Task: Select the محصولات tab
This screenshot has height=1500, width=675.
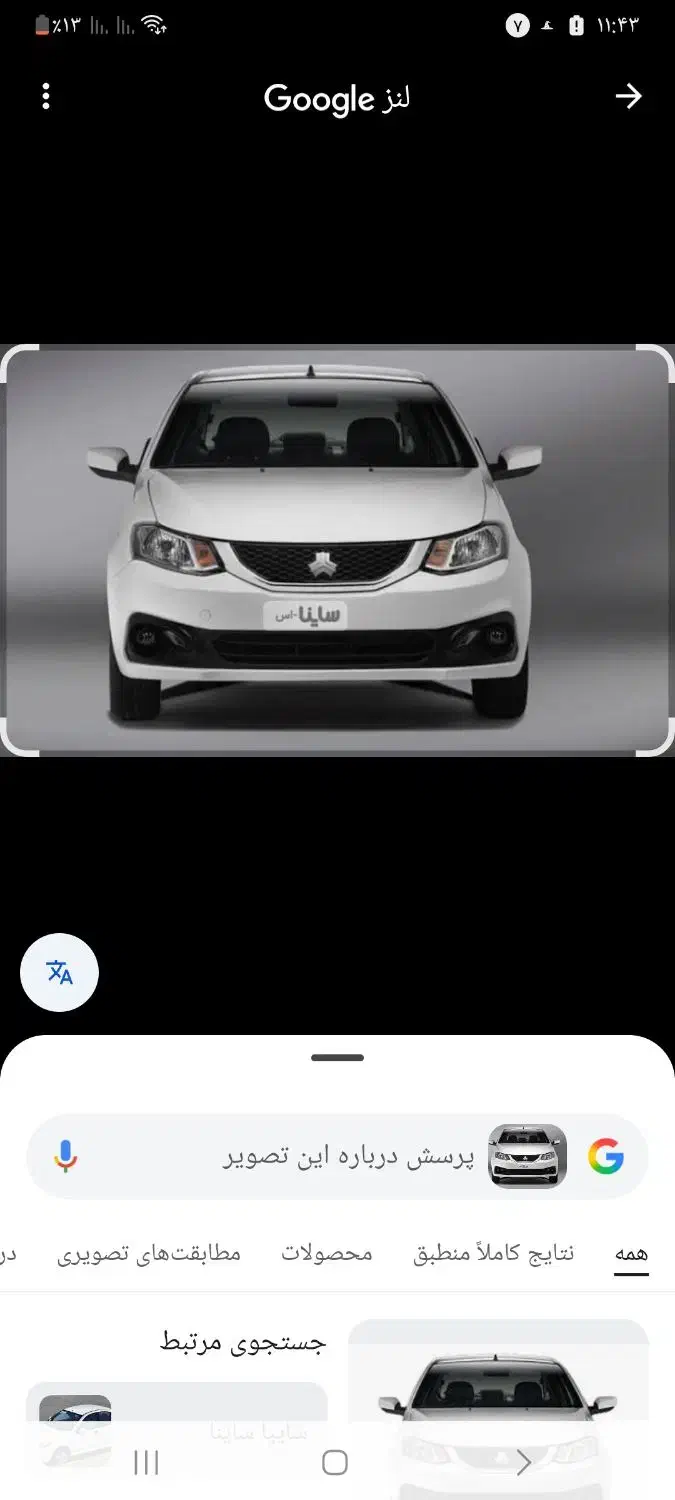Action: 326,1253
